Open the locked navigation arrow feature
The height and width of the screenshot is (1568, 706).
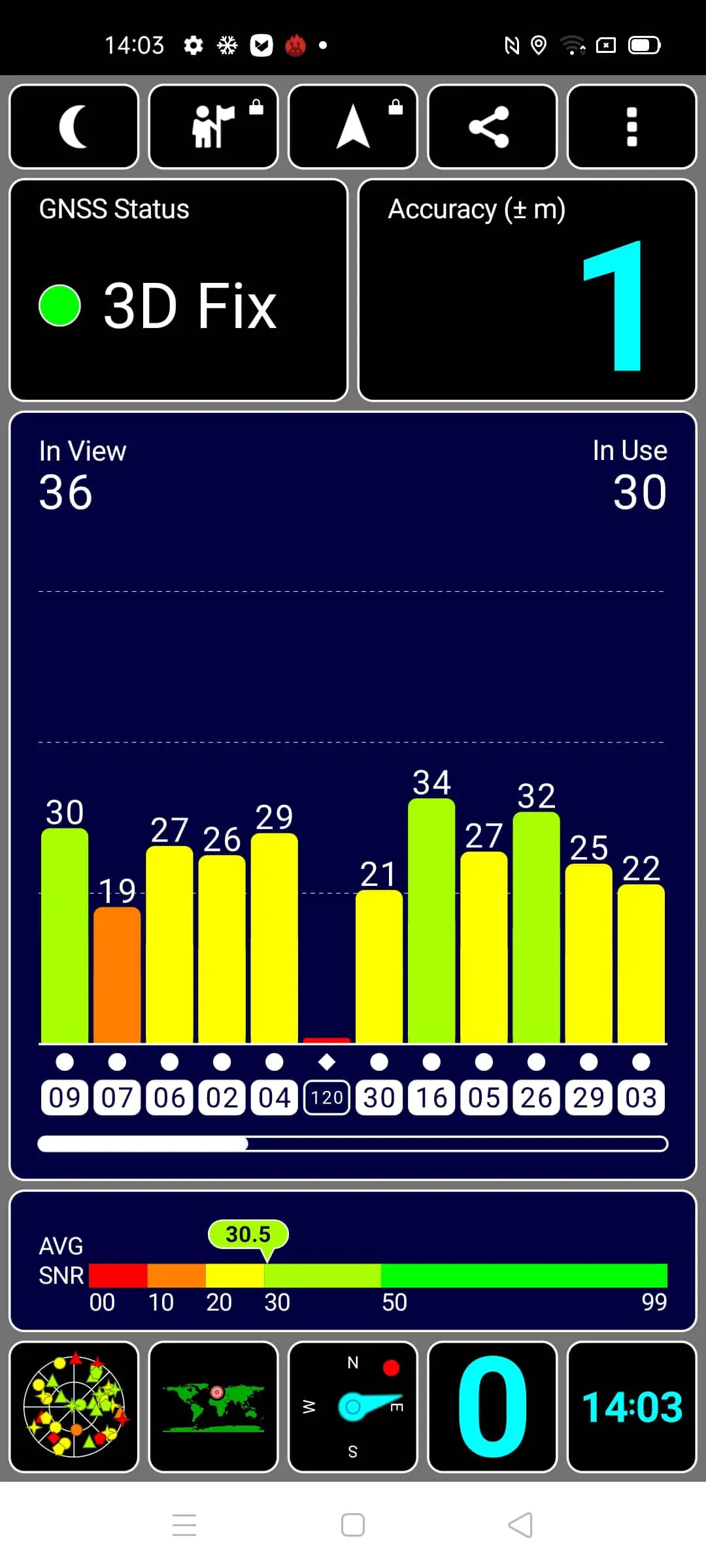(353, 126)
